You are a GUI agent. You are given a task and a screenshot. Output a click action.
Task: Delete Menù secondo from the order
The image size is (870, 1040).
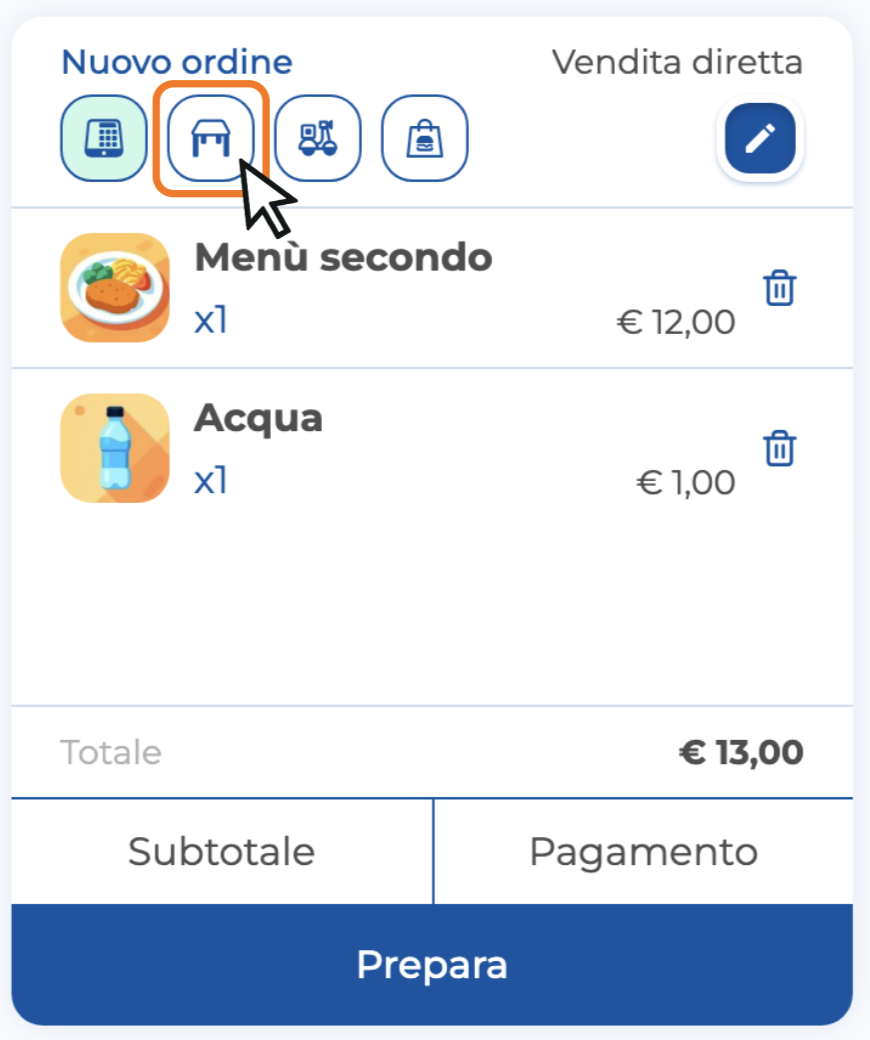pos(780,288)
